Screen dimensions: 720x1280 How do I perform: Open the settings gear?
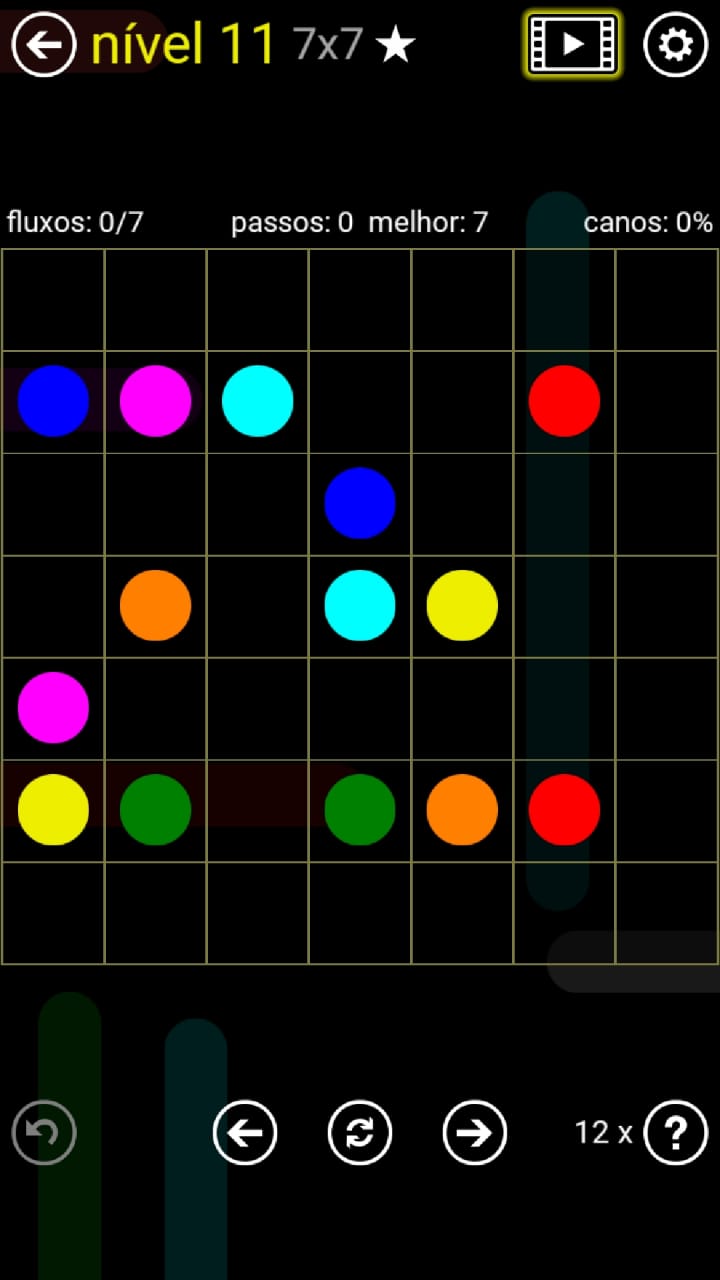click(x=675, y=44)
